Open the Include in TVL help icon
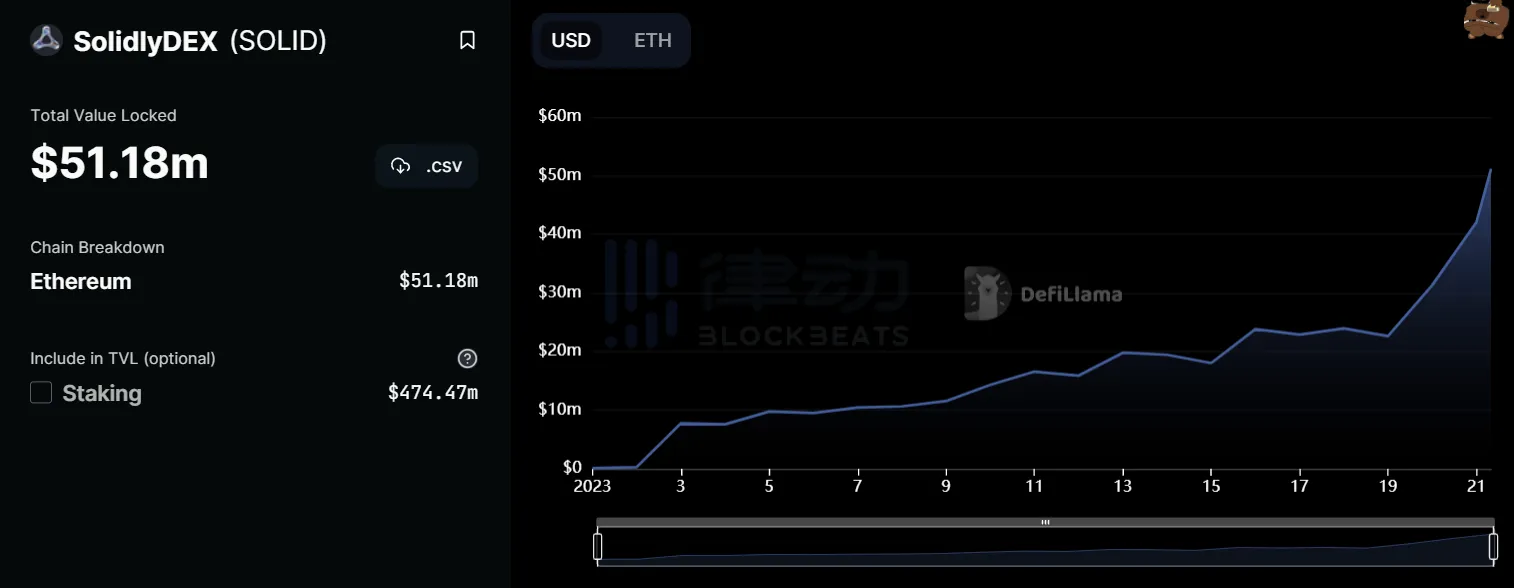 coord(467,359)
